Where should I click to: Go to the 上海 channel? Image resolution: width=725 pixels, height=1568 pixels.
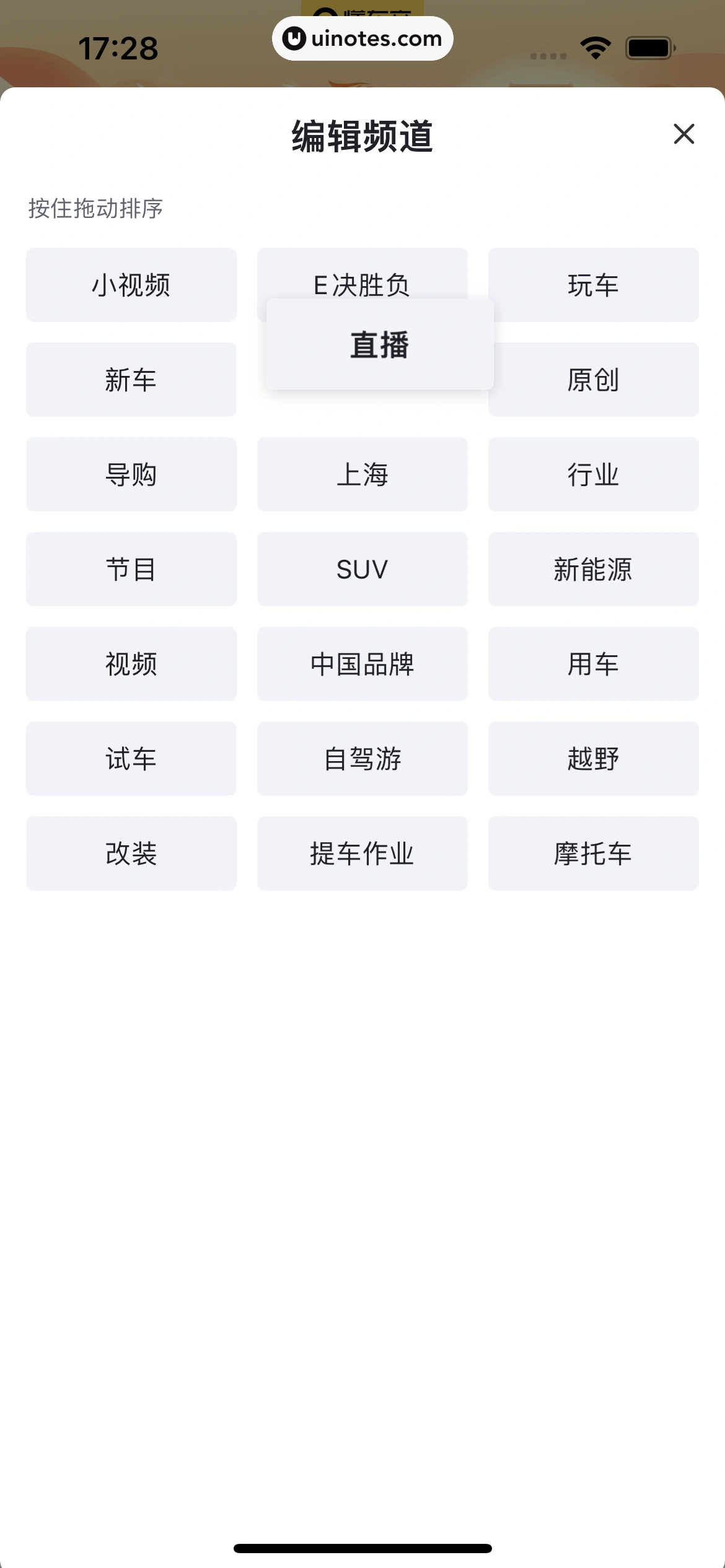pos(362,474)
